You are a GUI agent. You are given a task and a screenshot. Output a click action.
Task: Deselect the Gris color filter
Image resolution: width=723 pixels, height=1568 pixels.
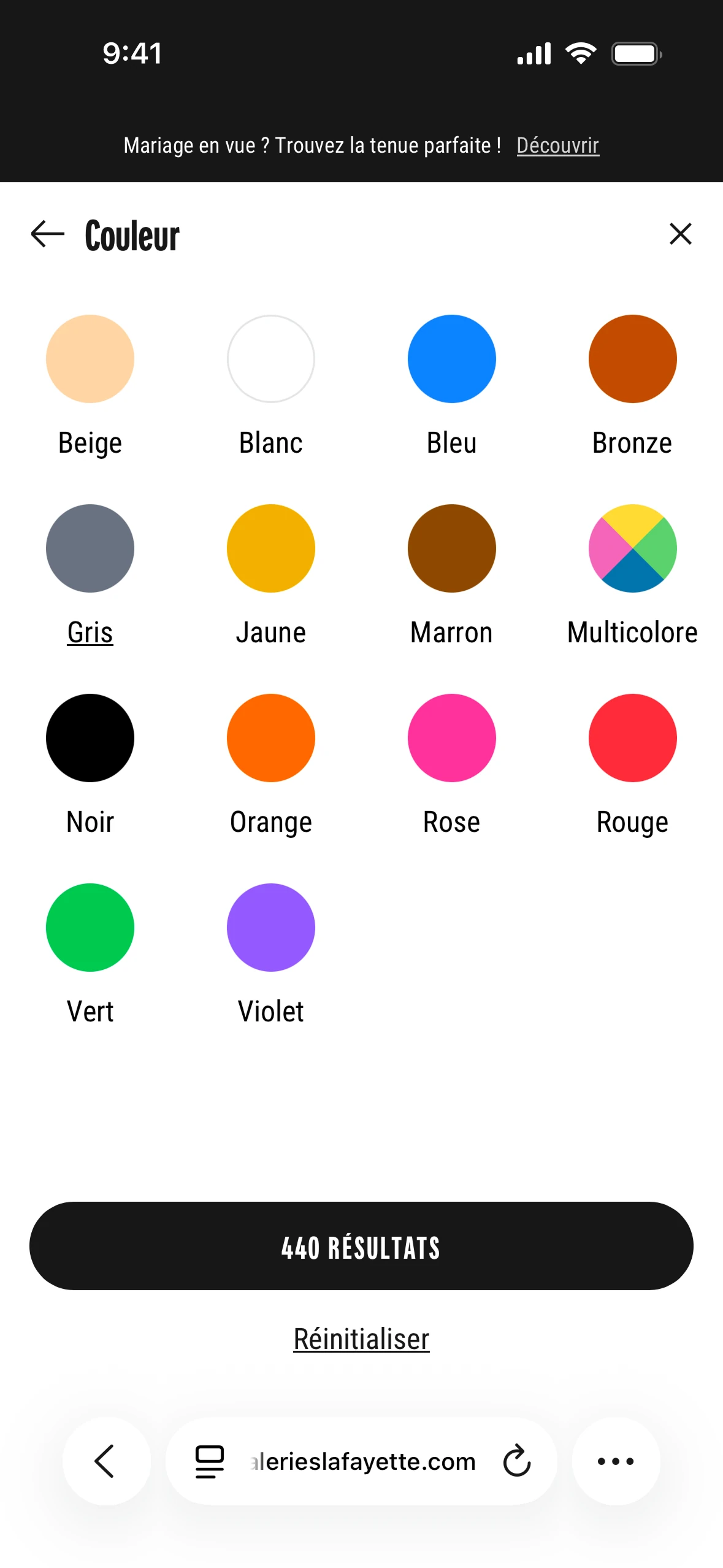click(90, 549)
